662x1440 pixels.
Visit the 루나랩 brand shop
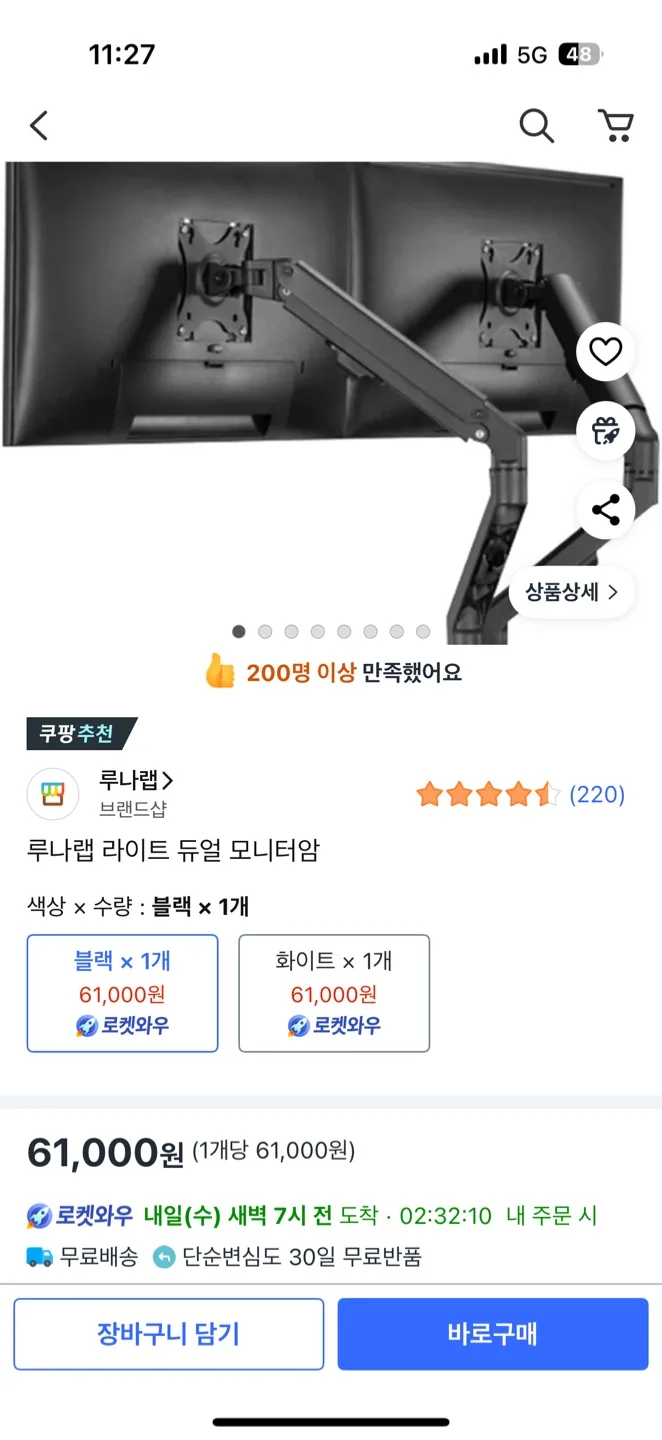tap(136, 781)
